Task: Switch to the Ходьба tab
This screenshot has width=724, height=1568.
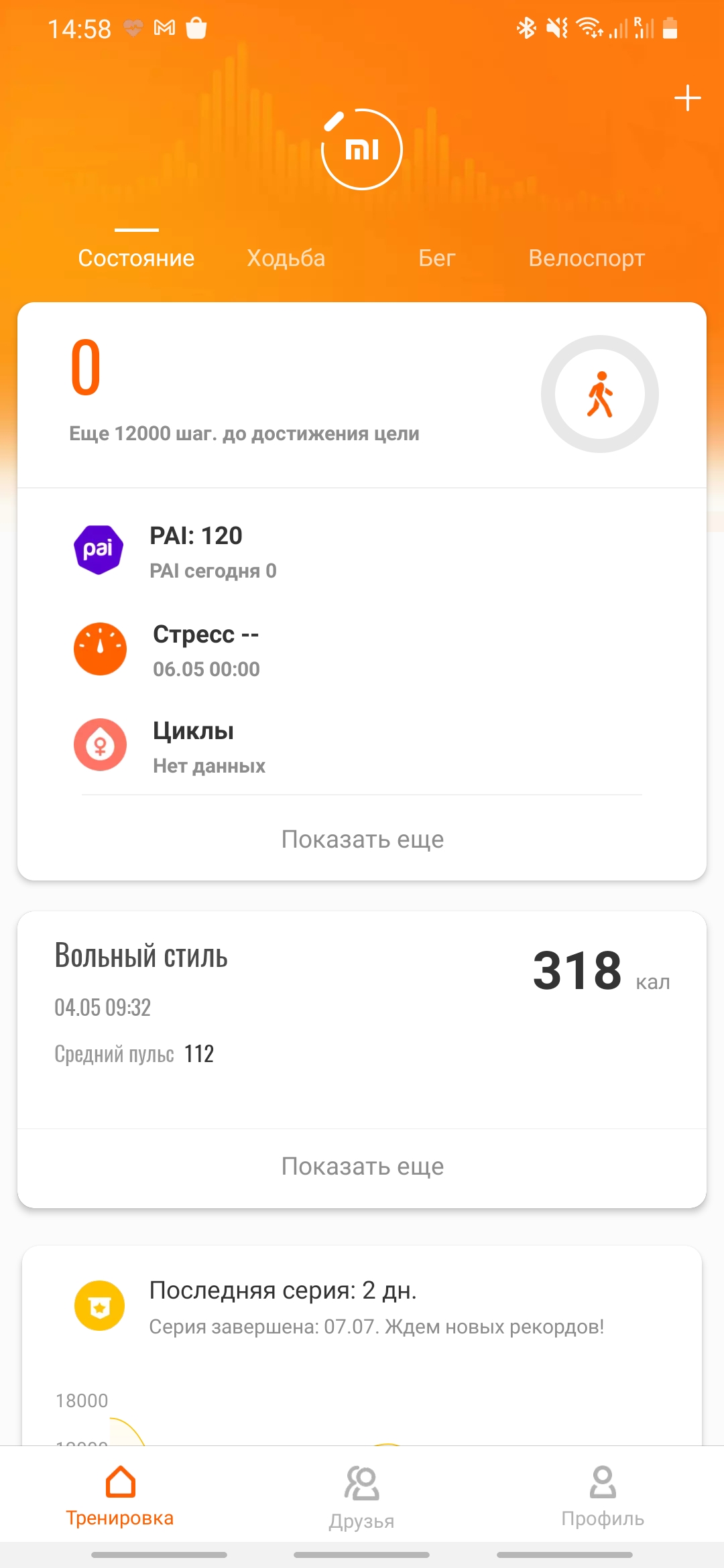Action: [x=286, y=258]
